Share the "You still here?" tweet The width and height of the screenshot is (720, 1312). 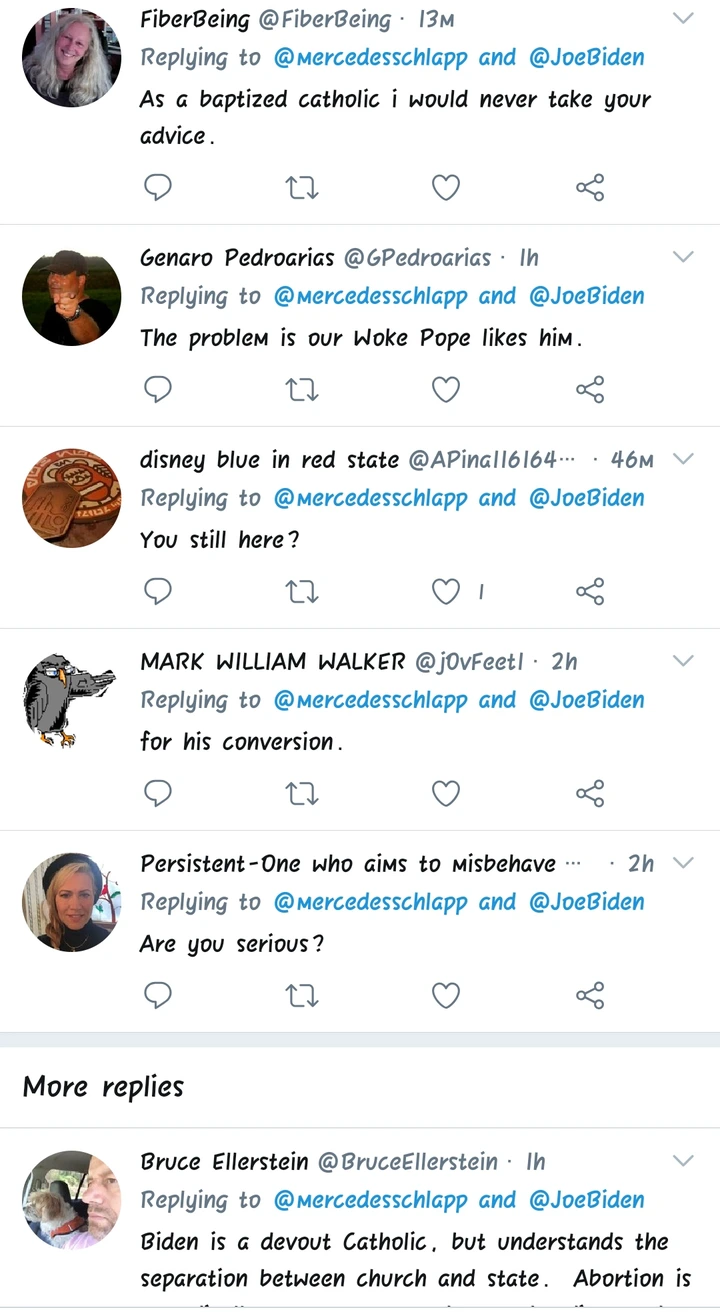590,591
